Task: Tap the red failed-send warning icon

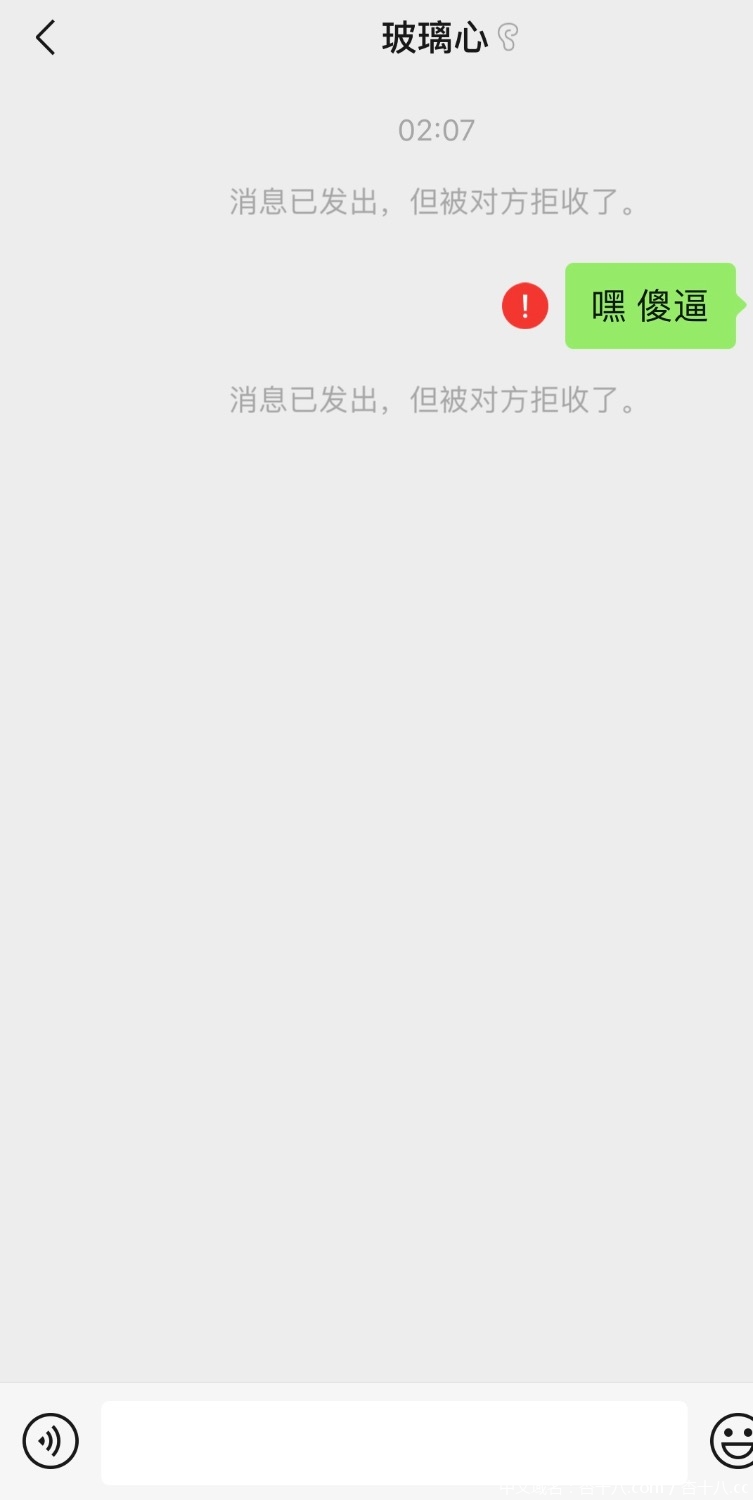Action: point(525,306)
